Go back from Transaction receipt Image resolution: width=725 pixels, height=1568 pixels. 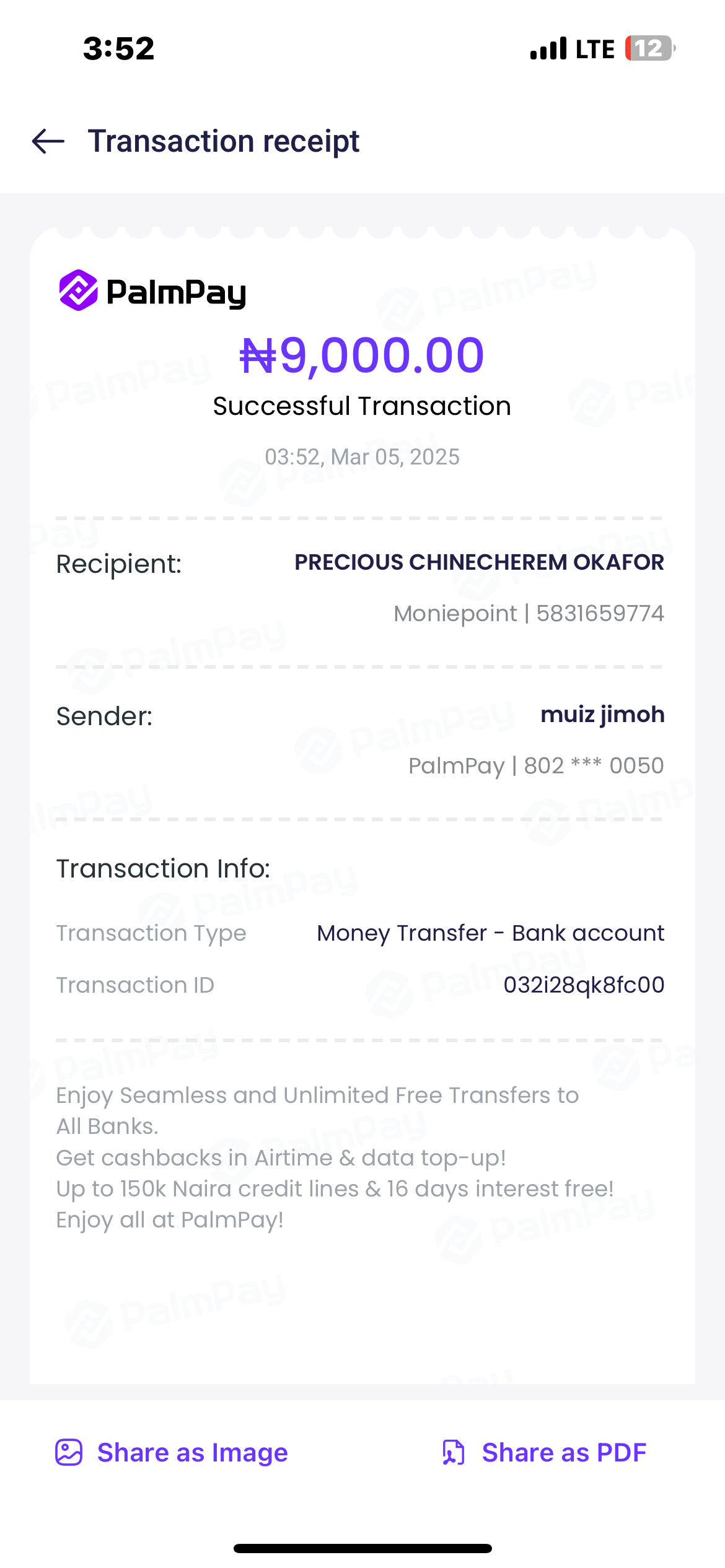(48, 141)
